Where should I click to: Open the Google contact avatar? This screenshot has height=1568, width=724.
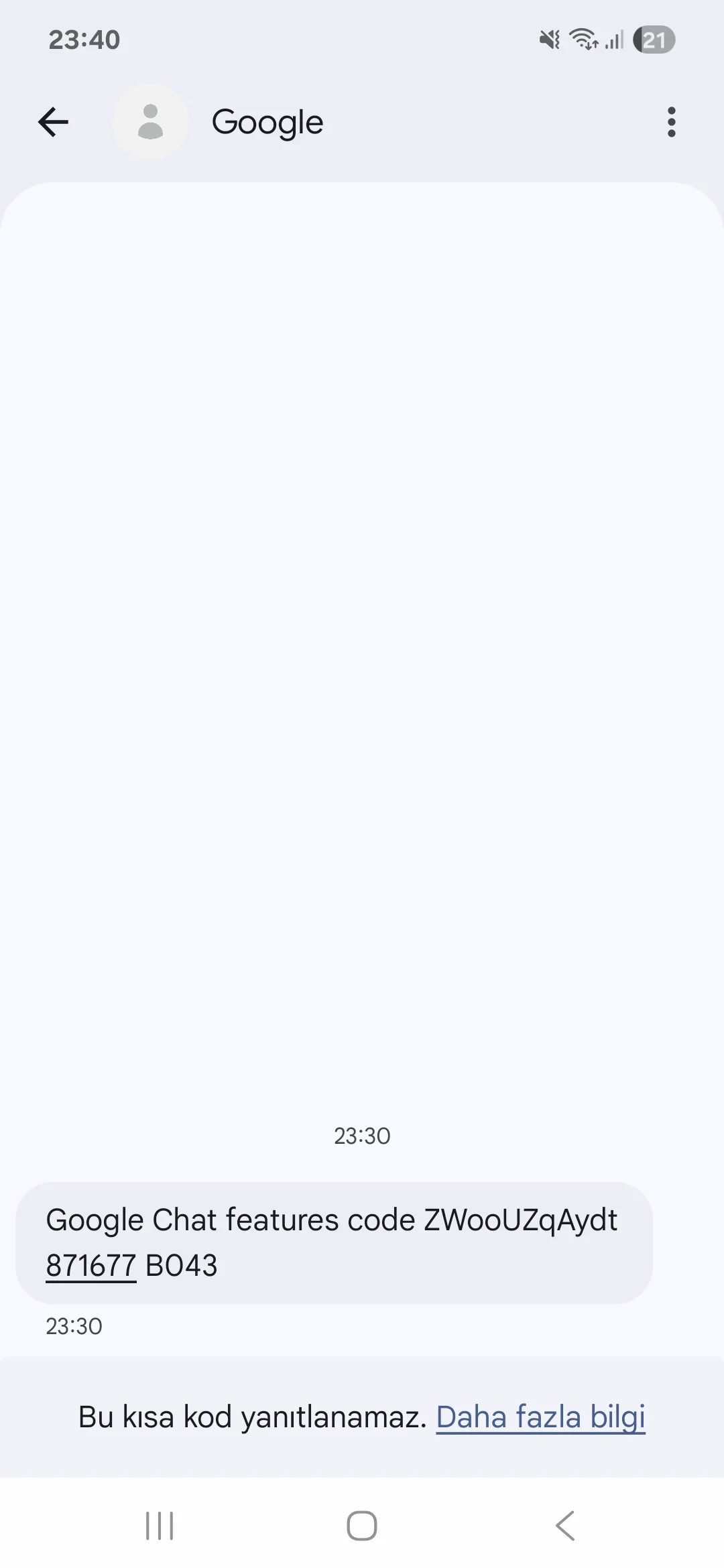(150, 122)
